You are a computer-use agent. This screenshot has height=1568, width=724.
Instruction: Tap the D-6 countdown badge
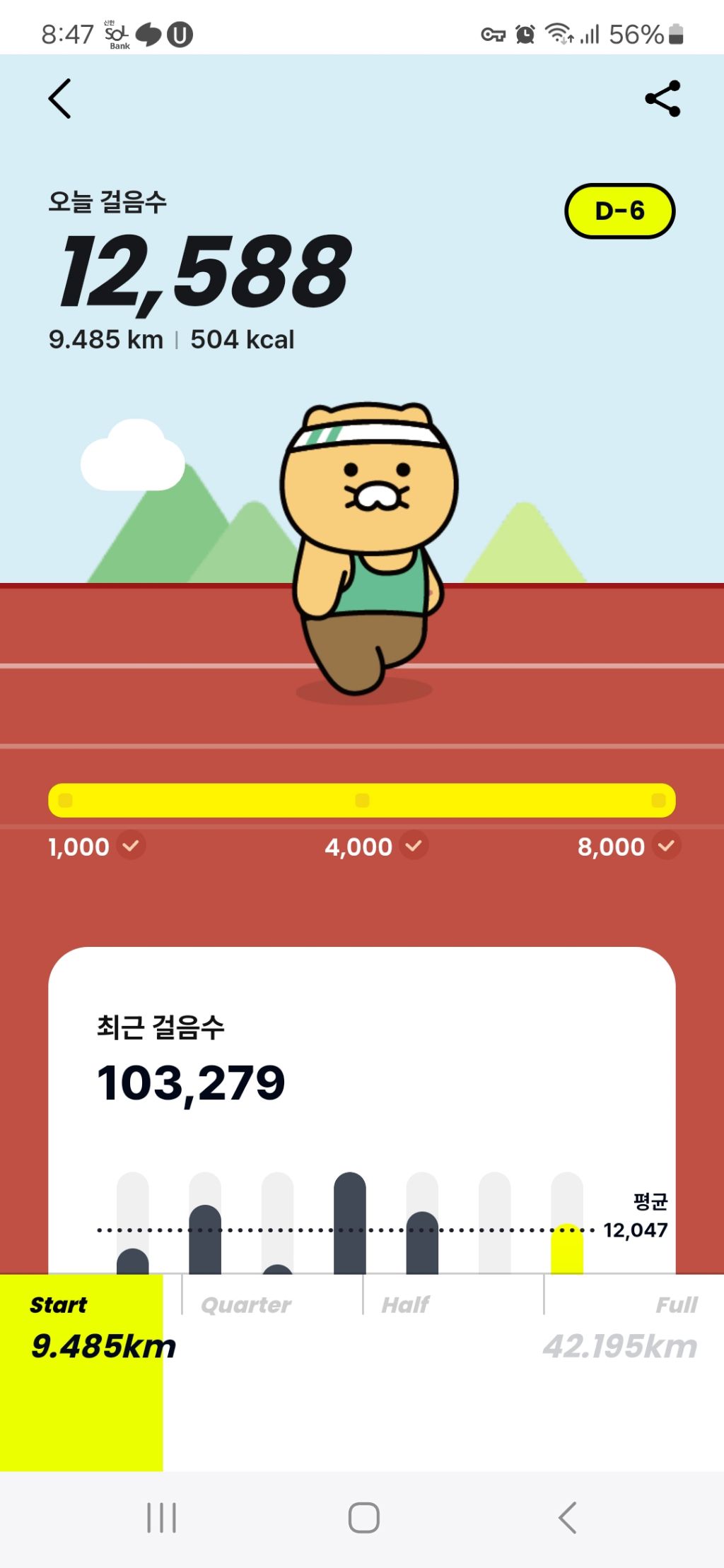click(621, 208)
